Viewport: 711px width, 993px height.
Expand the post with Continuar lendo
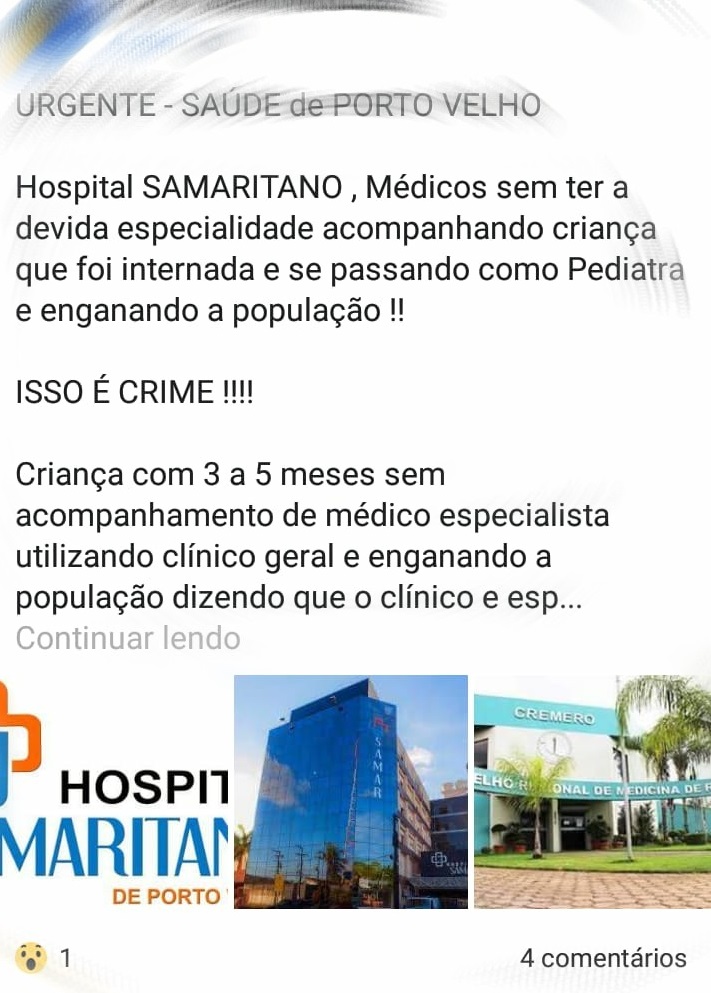(x=128, y=638)
